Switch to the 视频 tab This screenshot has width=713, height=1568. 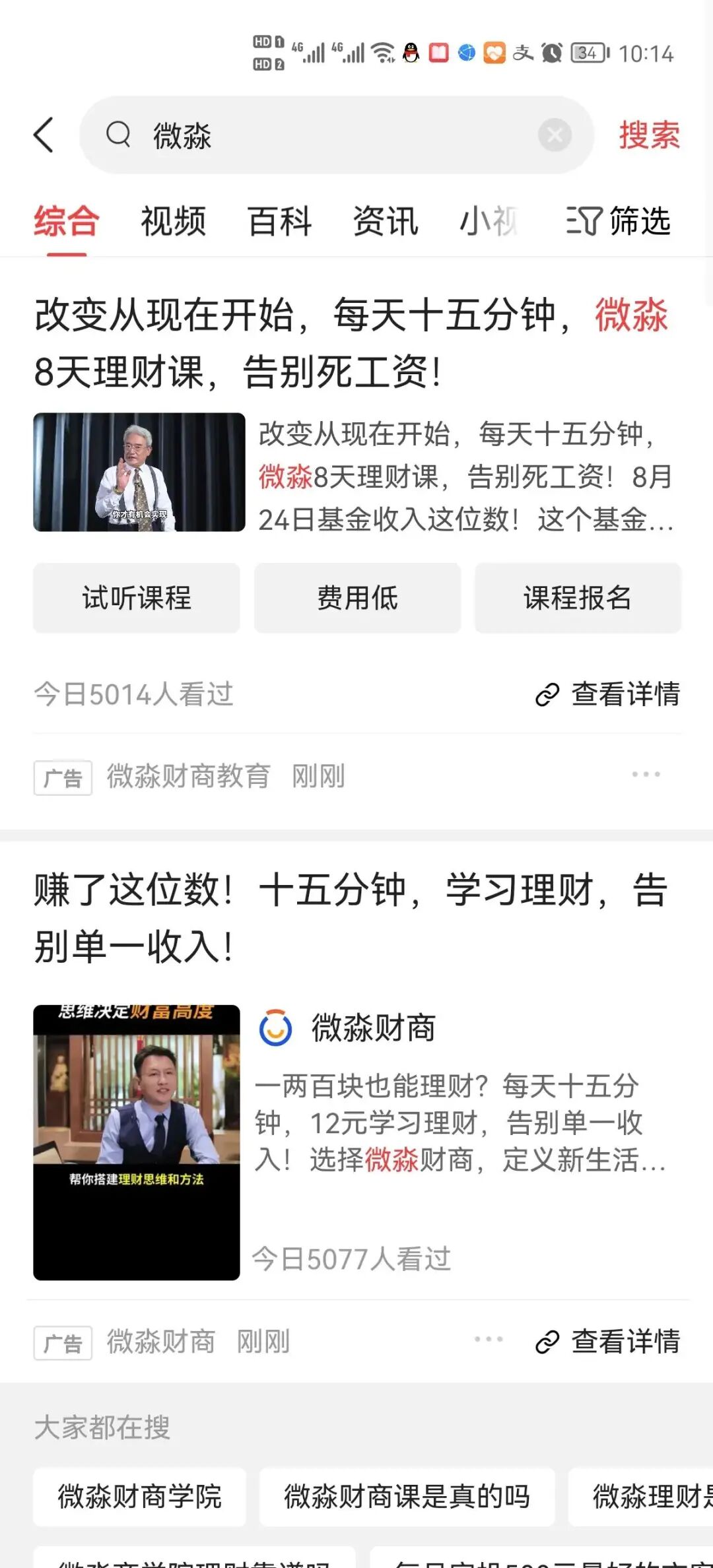click(173, 221)
